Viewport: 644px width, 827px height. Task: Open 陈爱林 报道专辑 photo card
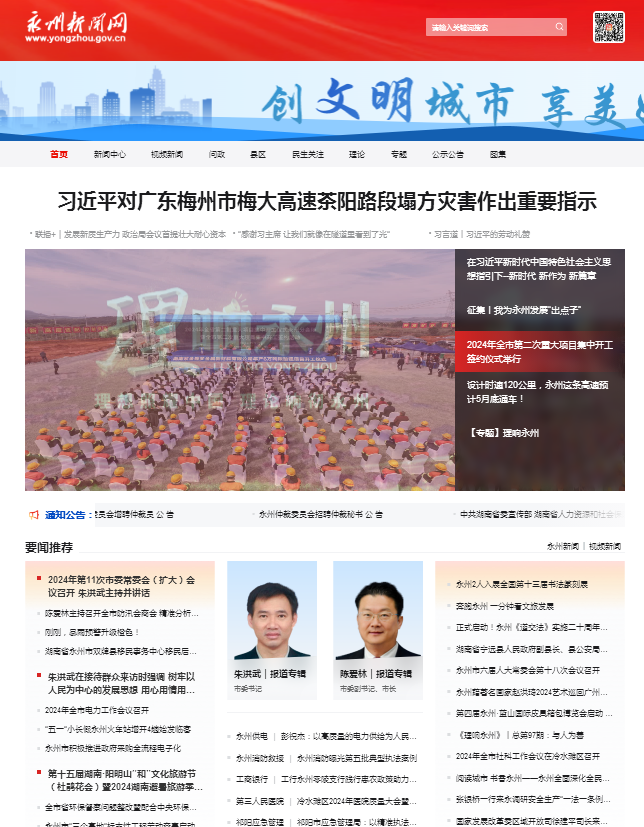377,620
